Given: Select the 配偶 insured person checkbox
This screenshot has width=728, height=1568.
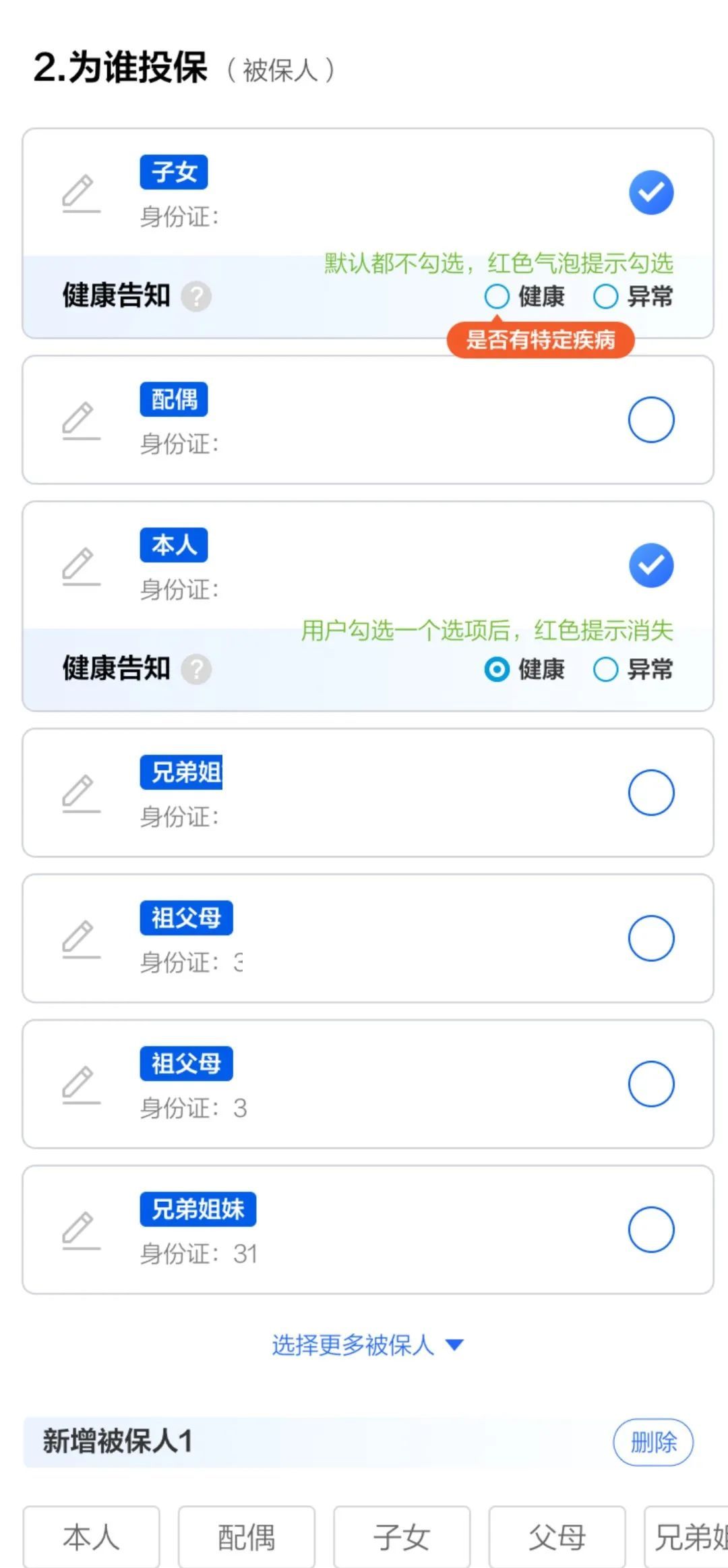Looking at the screenshot, I should click(651, 419).
